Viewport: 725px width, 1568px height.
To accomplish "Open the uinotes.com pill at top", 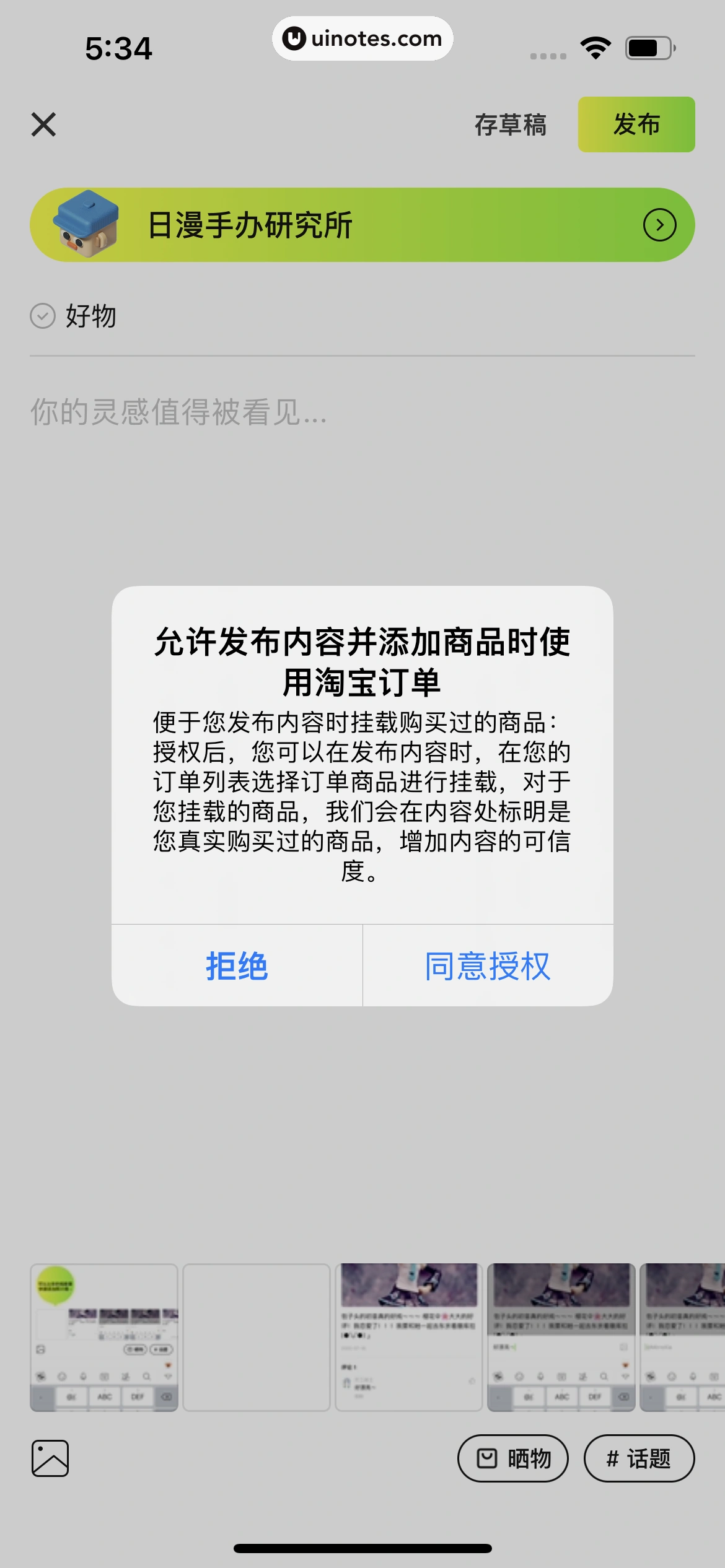I will point(362,38).
